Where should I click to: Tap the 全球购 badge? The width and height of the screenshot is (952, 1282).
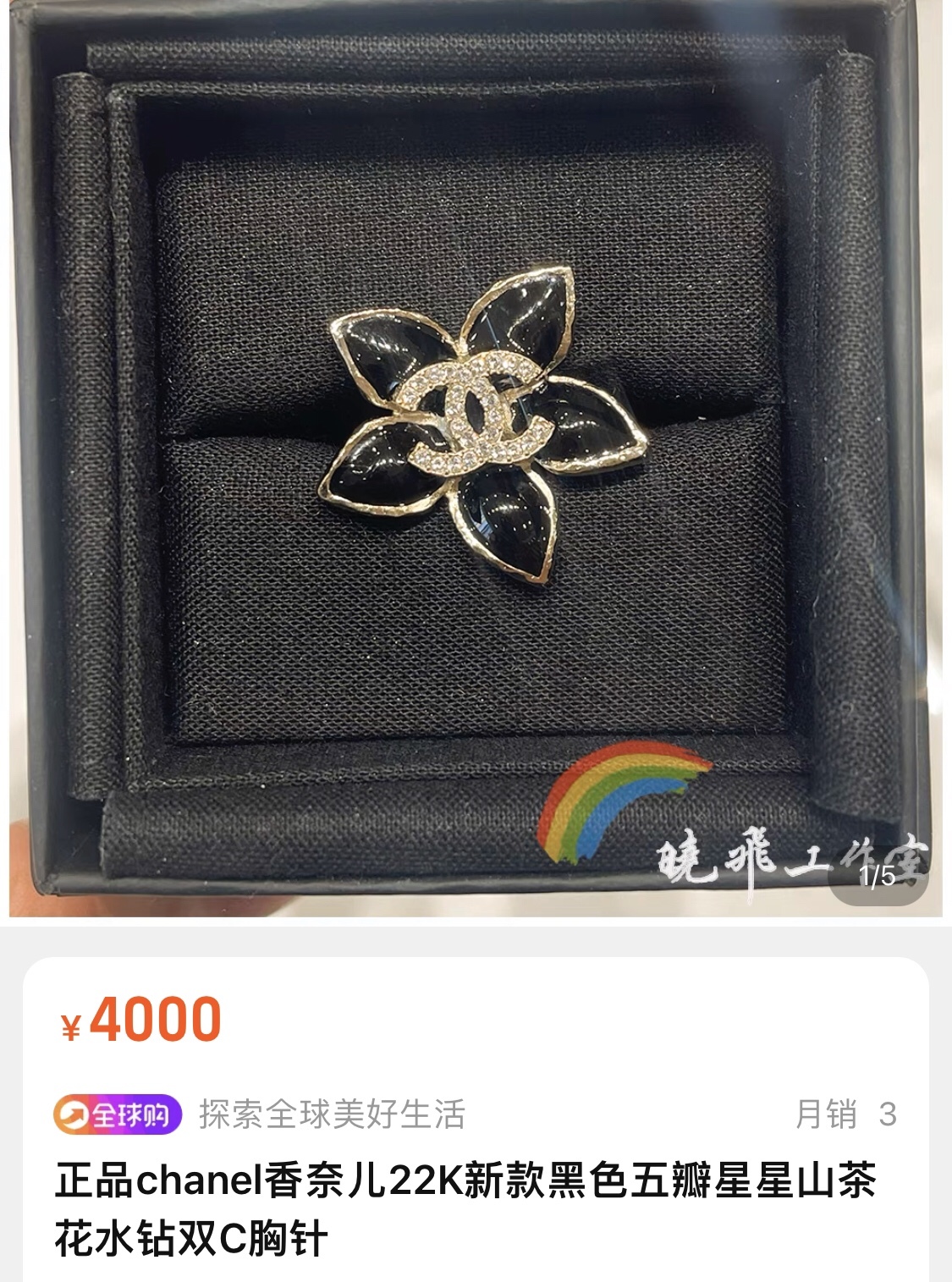(118, 1115)
